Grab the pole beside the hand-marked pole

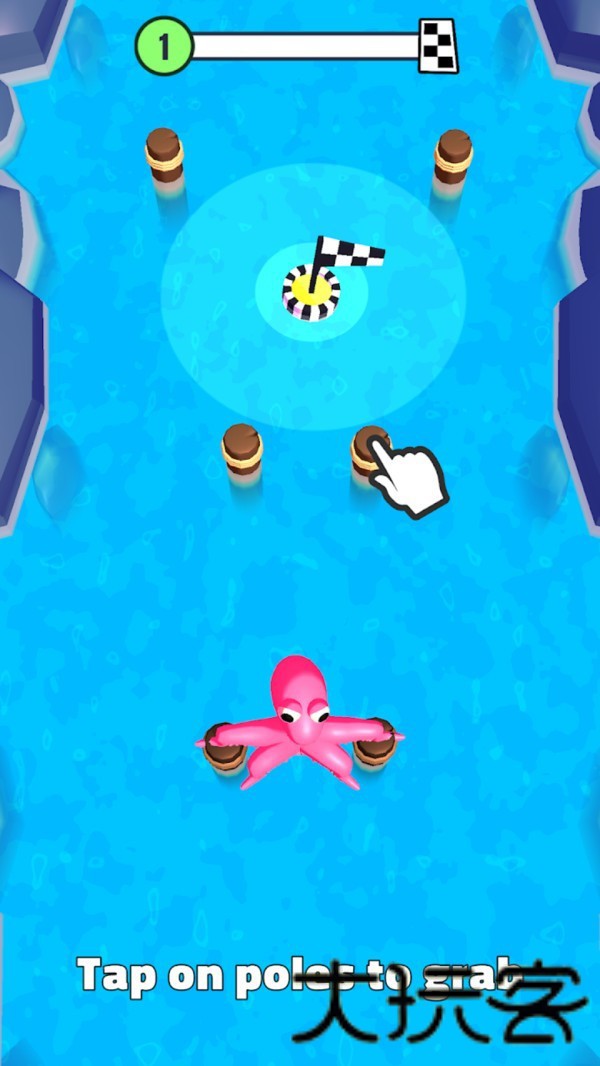coord(242,449)
